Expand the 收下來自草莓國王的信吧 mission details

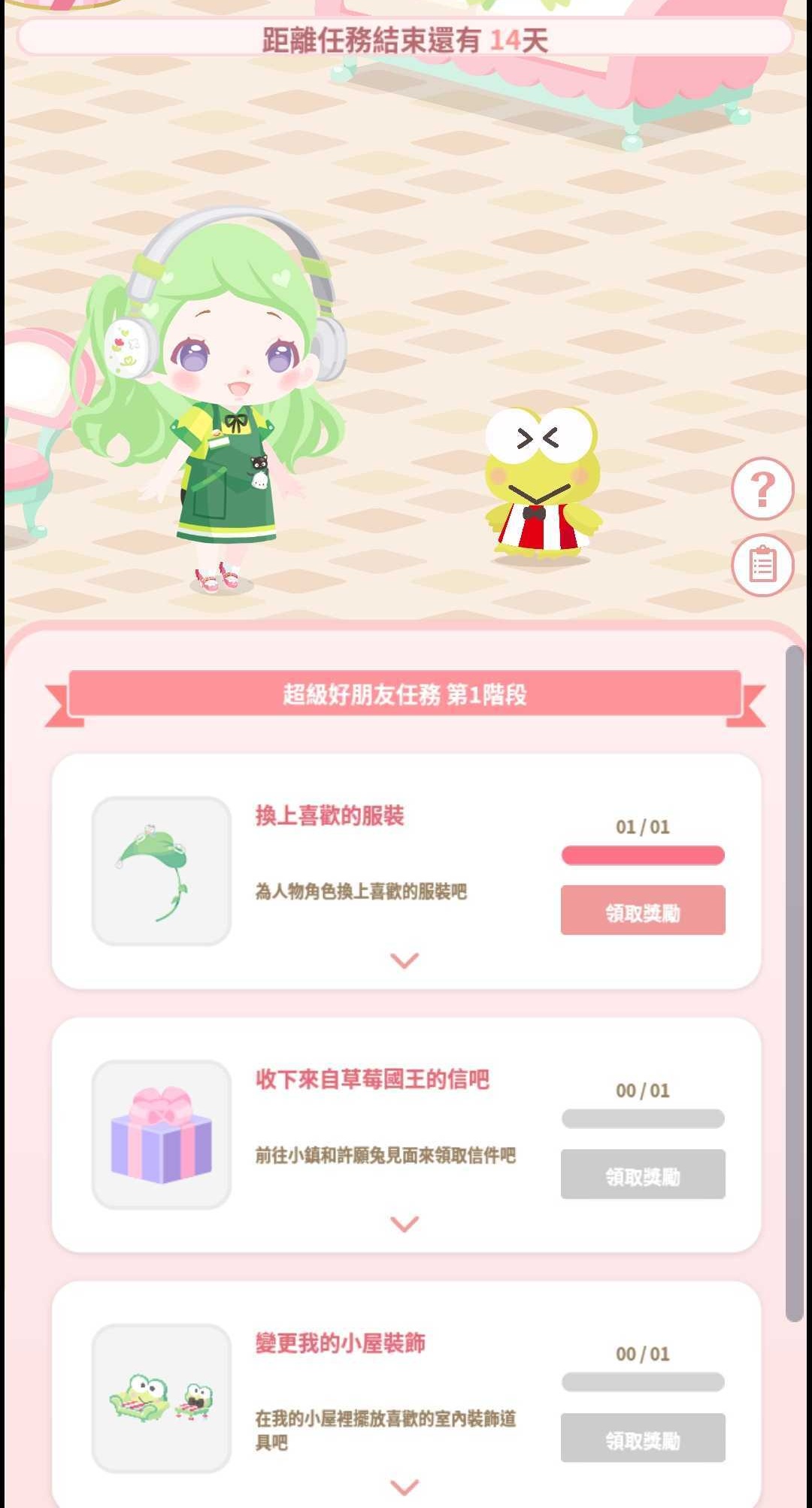pyautogui.click(x=405, y=1224)
